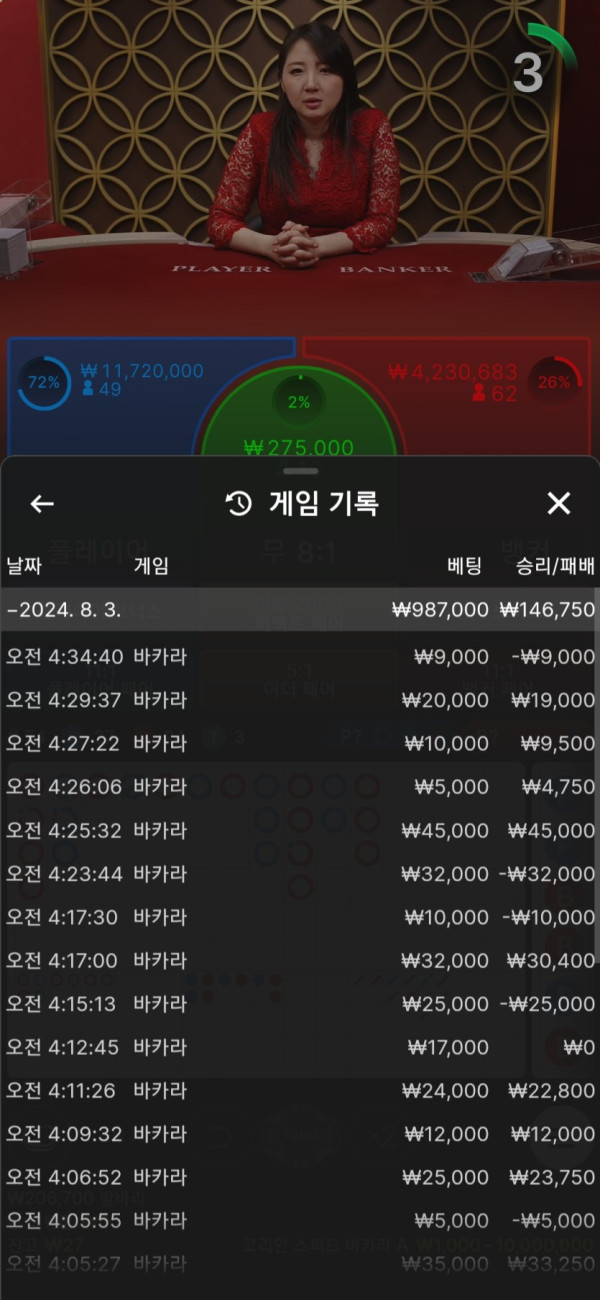The width and height of the screenshot is (600, 1300).
Task: View the 오전 4:23:44 losing round
Action: 298,873
